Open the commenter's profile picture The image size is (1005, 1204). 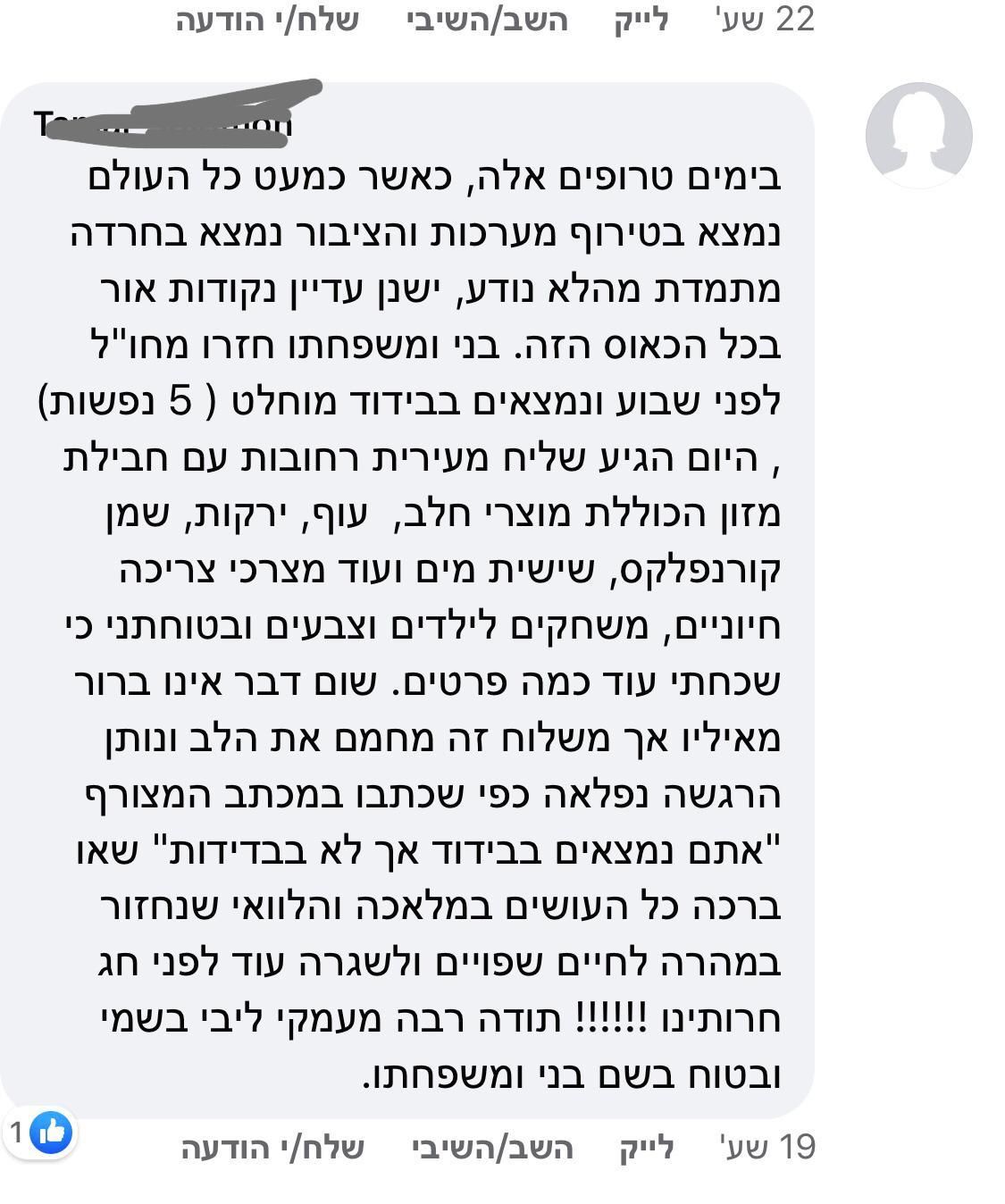917,136
